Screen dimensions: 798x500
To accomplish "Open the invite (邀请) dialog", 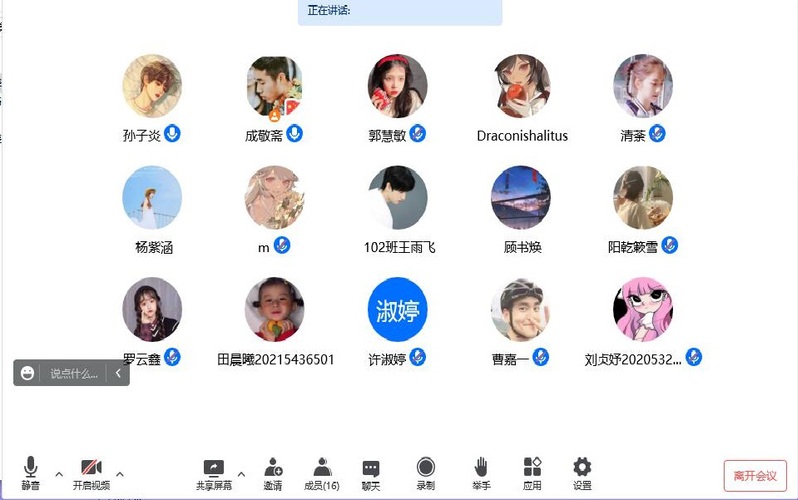I will (x=273, y=472).
